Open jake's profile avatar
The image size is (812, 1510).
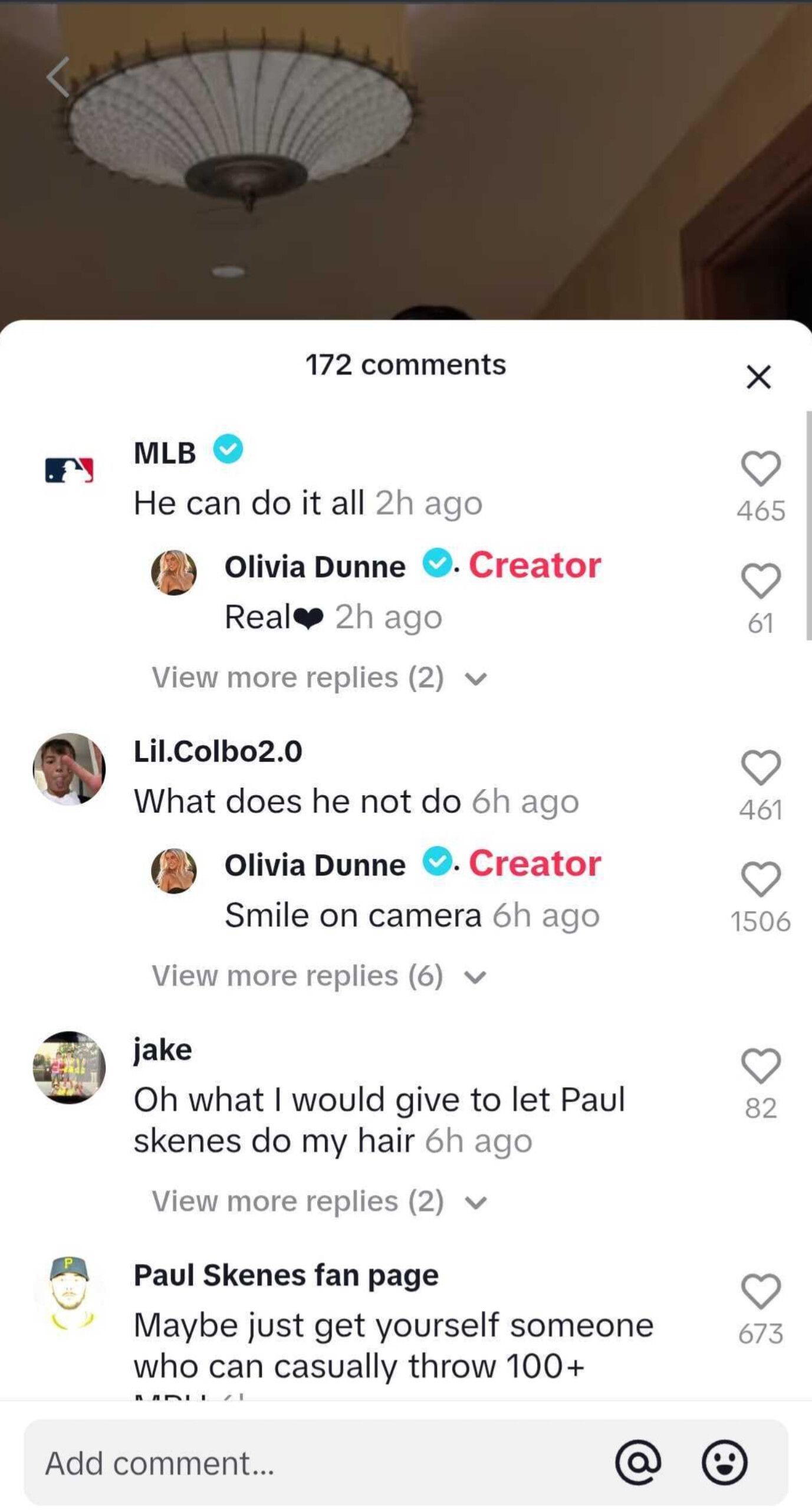pyautogui.click(x=70, y=1067)
